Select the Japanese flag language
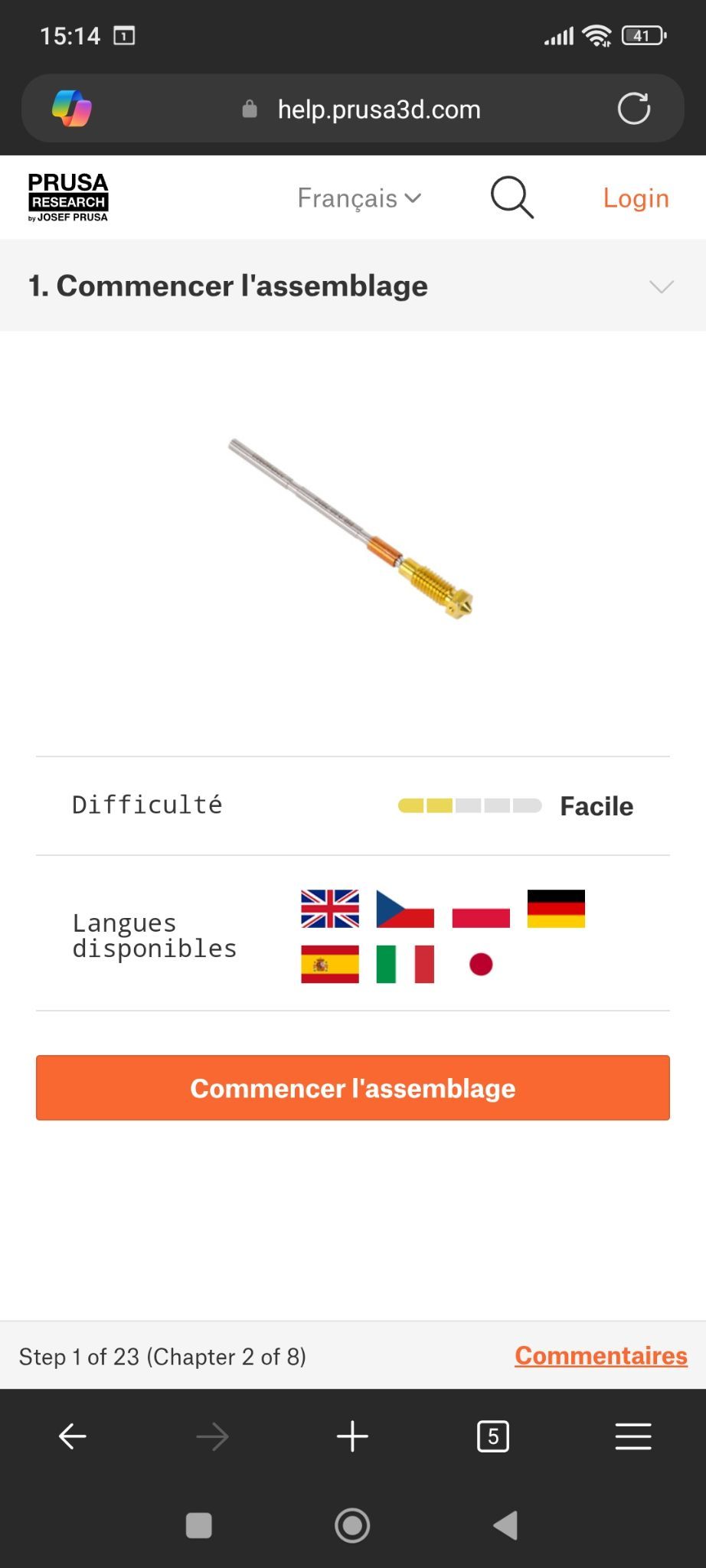 (x=481, y=965)
